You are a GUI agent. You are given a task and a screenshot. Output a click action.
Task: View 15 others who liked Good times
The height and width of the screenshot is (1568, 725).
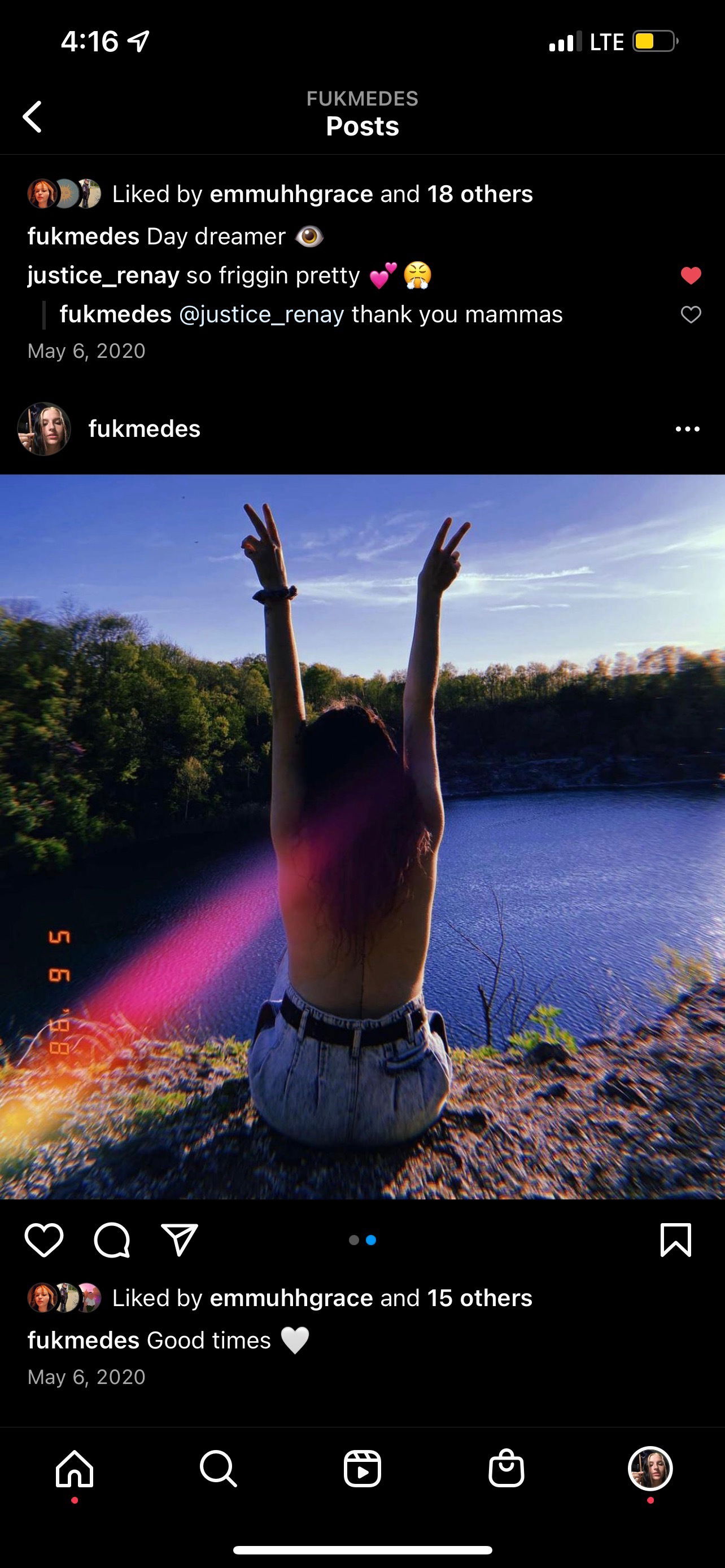(480, 1298)
